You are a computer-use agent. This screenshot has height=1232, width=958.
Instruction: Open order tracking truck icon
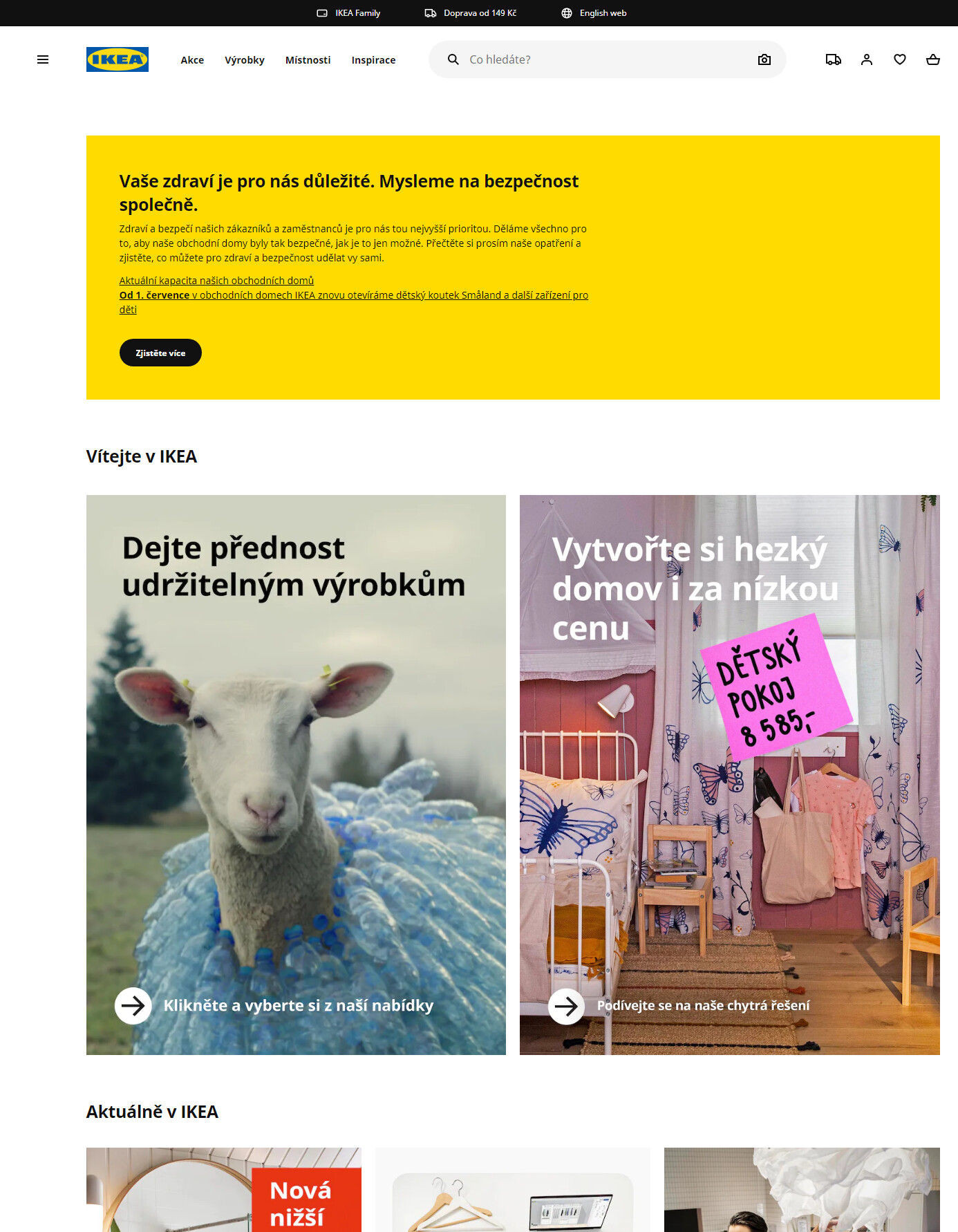[x=833, y=59]
